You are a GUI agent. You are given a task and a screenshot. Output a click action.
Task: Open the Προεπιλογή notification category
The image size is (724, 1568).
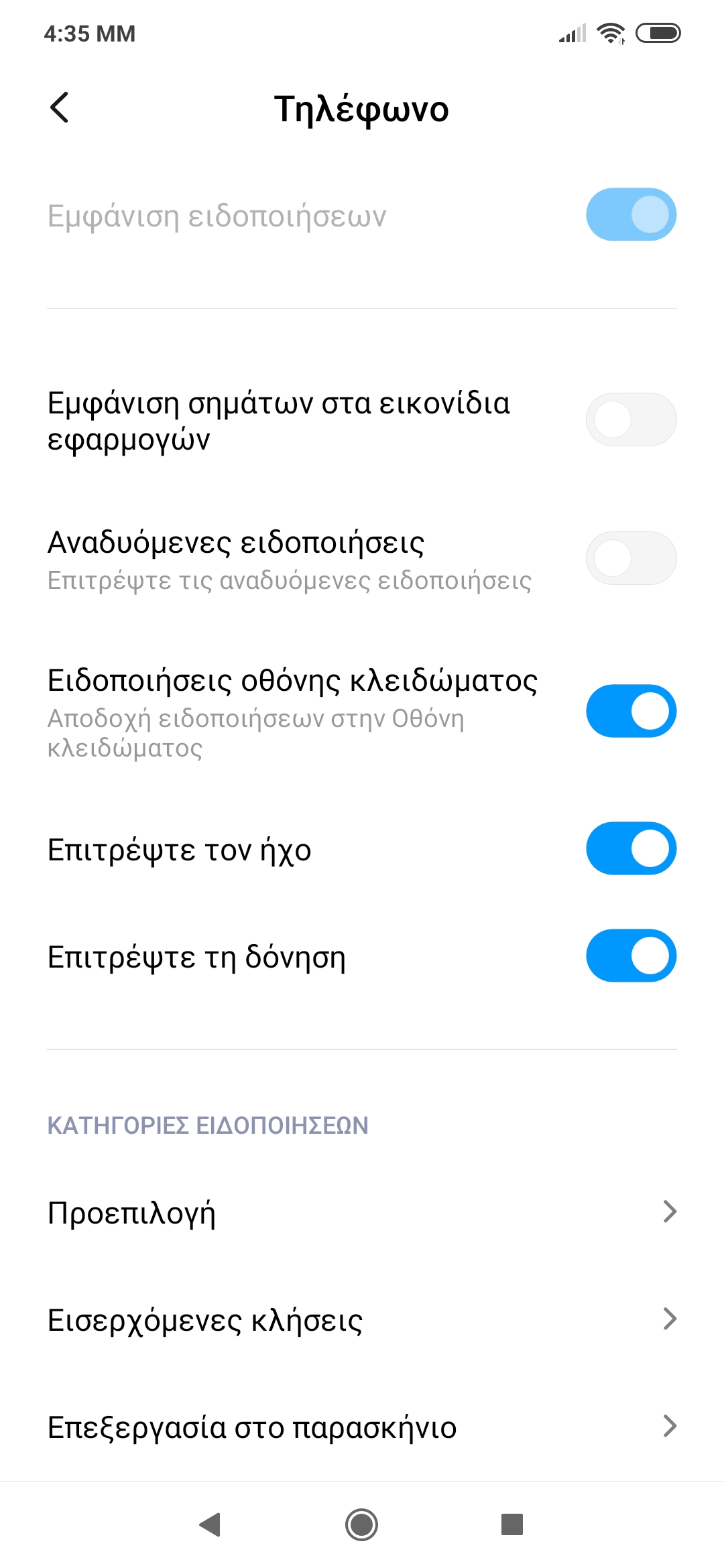point(362,1212)
